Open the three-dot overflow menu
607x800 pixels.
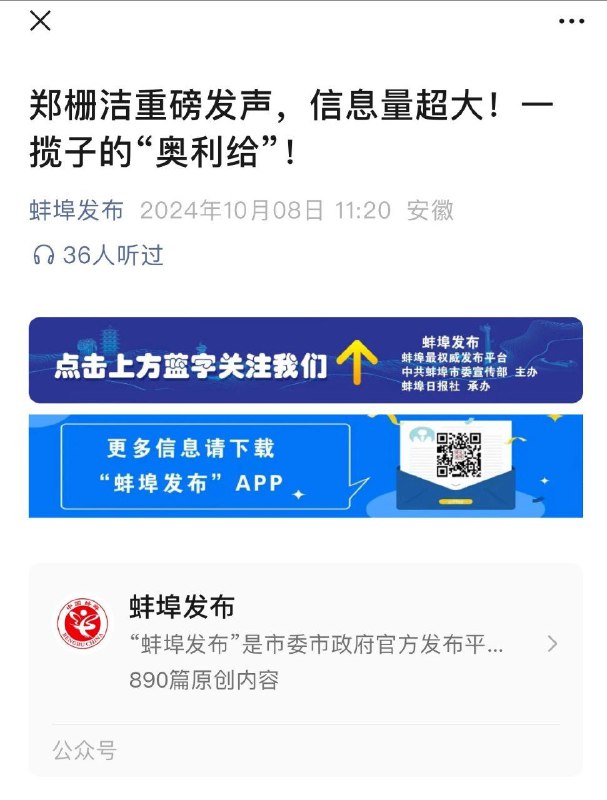pos(571,20)
